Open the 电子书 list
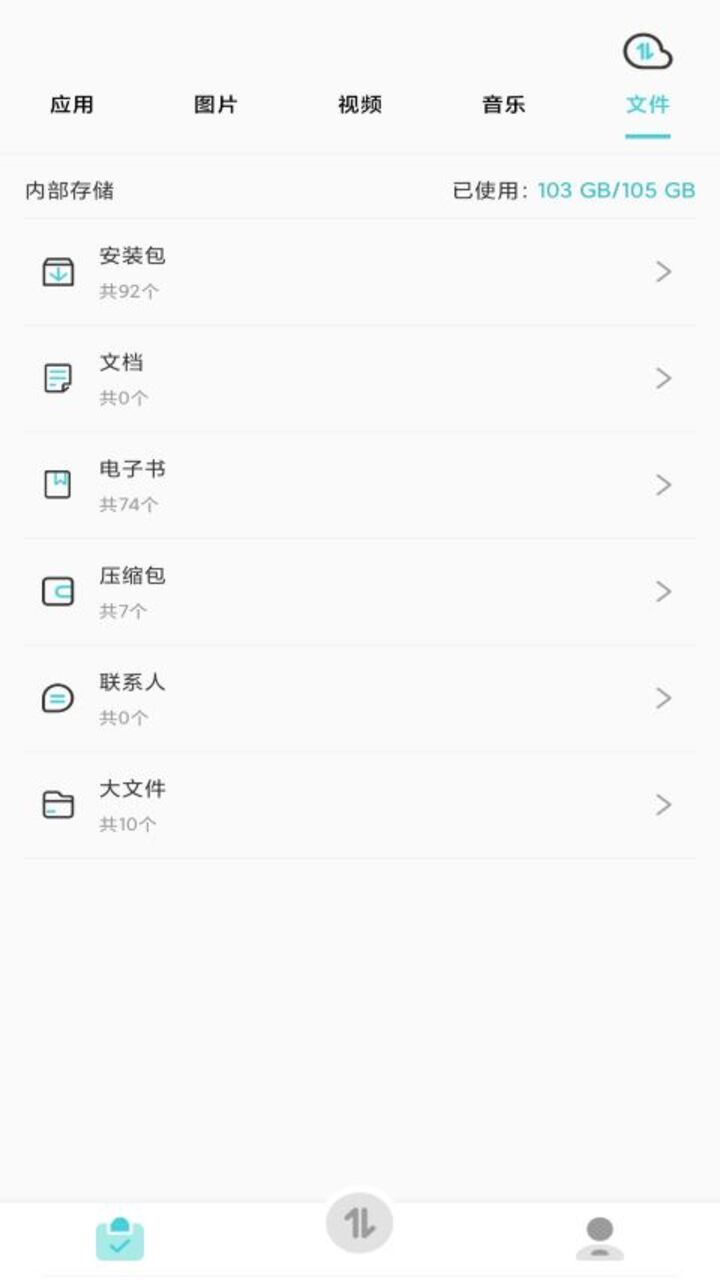Screen dimensions: 720x1280 (360, 485)
